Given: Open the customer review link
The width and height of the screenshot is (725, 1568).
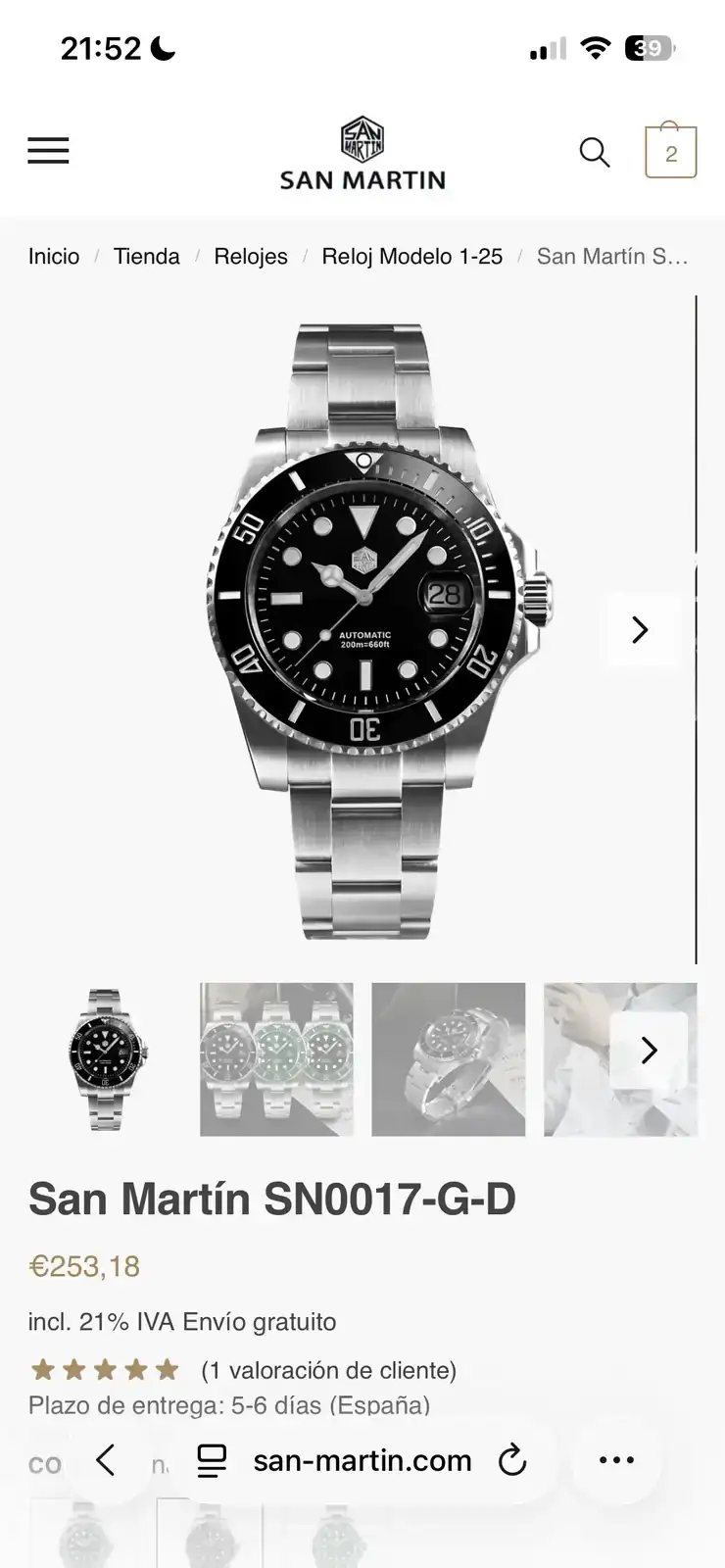Looking at the screenshot, I should pyautogui.click(x=328, y=1370).
